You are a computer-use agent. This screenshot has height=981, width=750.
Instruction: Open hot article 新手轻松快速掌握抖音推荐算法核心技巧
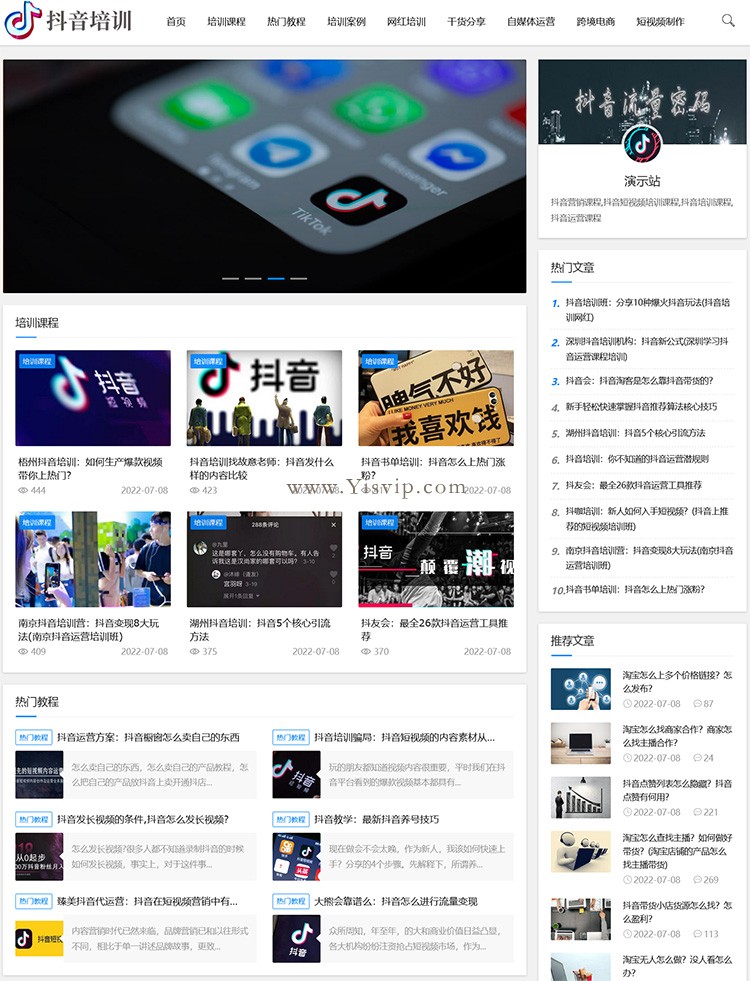point(641,407)
